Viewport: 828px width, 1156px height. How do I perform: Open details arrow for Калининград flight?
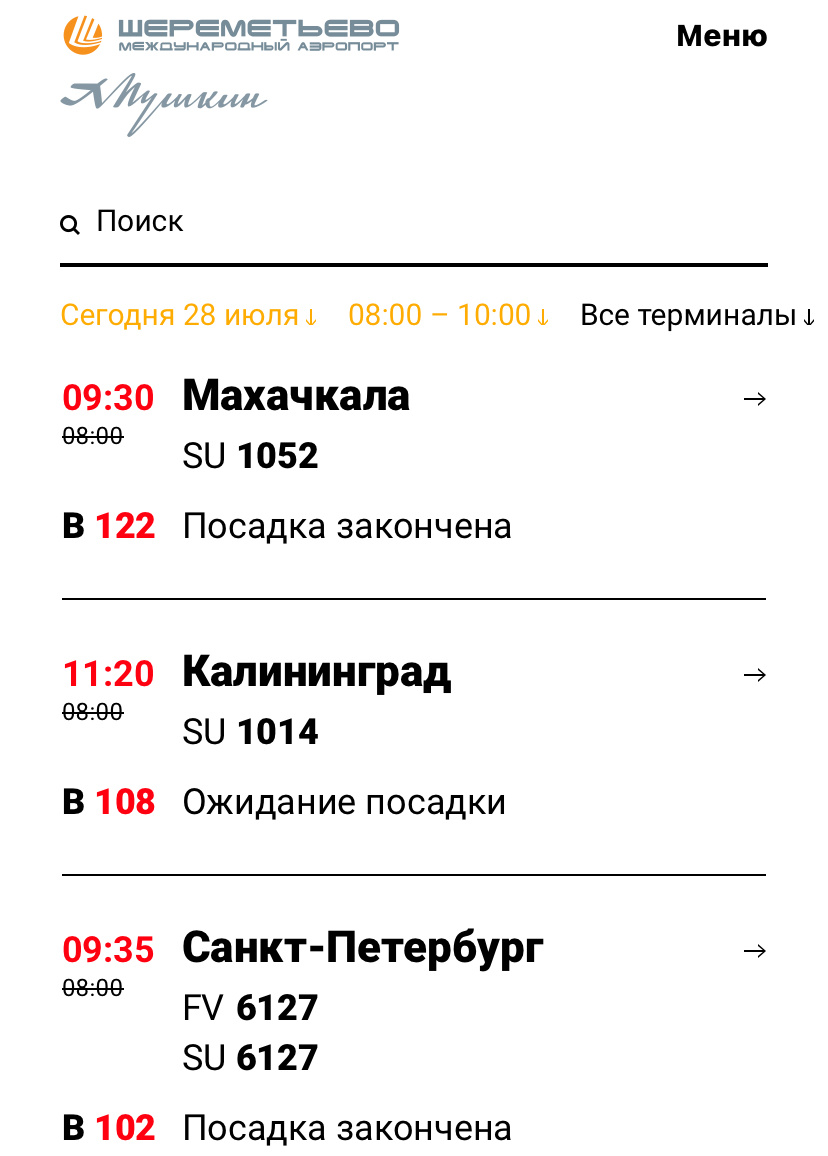(753, 674)
